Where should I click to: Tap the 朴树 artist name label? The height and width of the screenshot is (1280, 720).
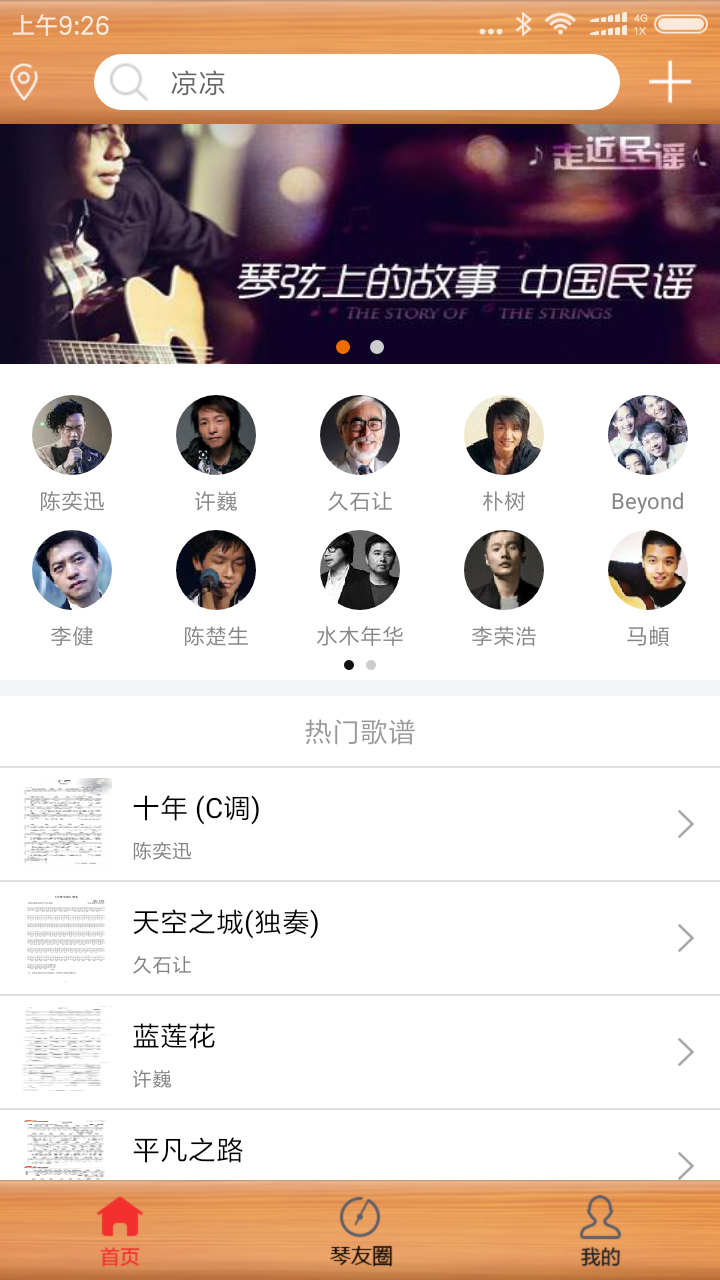[x=503, y=501]
